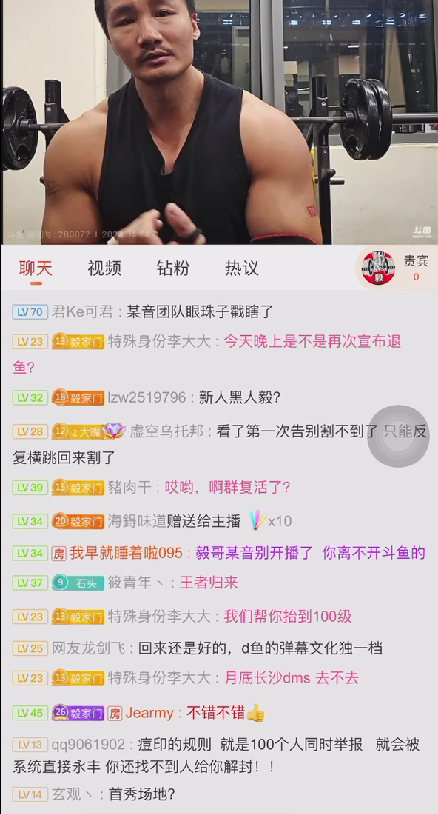Open the 贵宾 guest list
The width and height of the screenshot is (438, 814).
395,268
